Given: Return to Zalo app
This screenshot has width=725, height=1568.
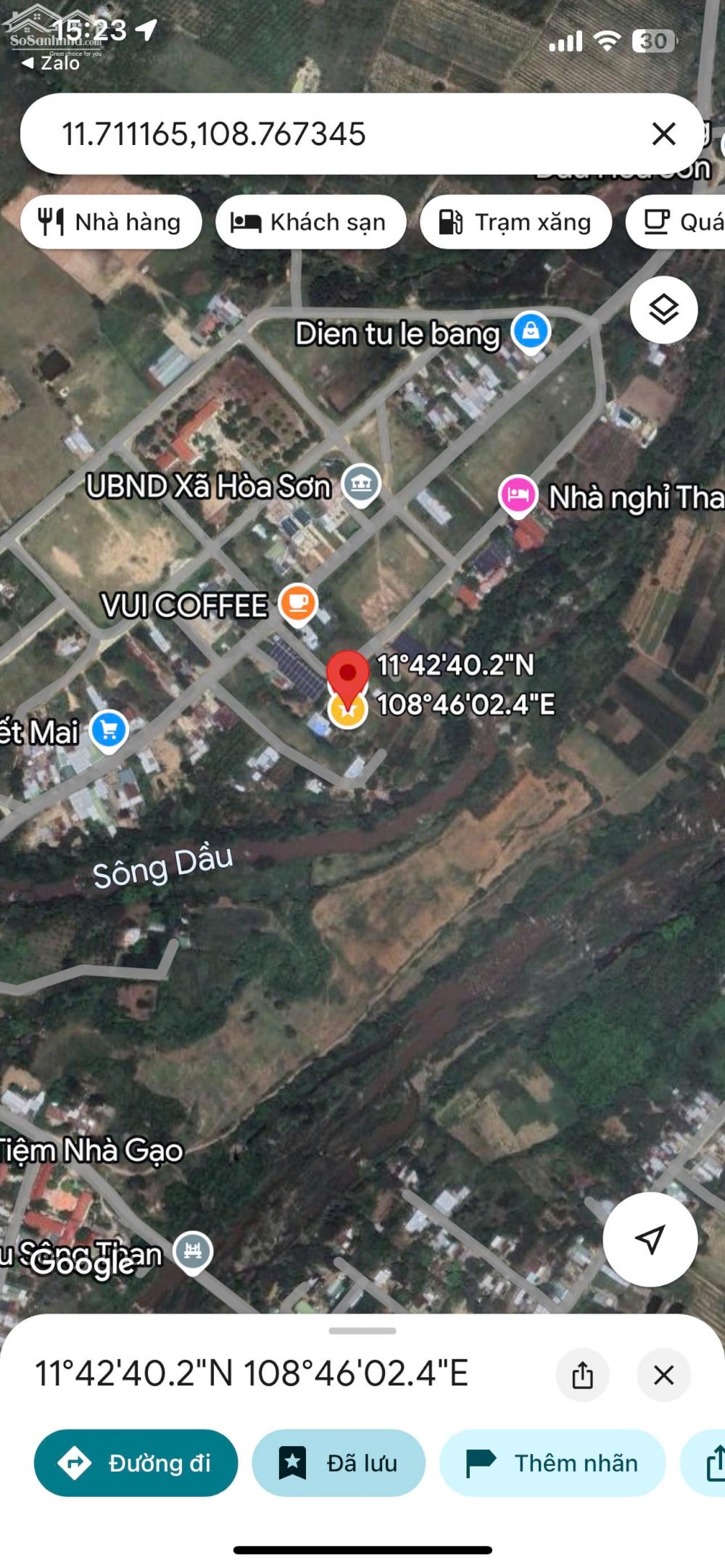Looking at the screenshot, I should point(51,63).
